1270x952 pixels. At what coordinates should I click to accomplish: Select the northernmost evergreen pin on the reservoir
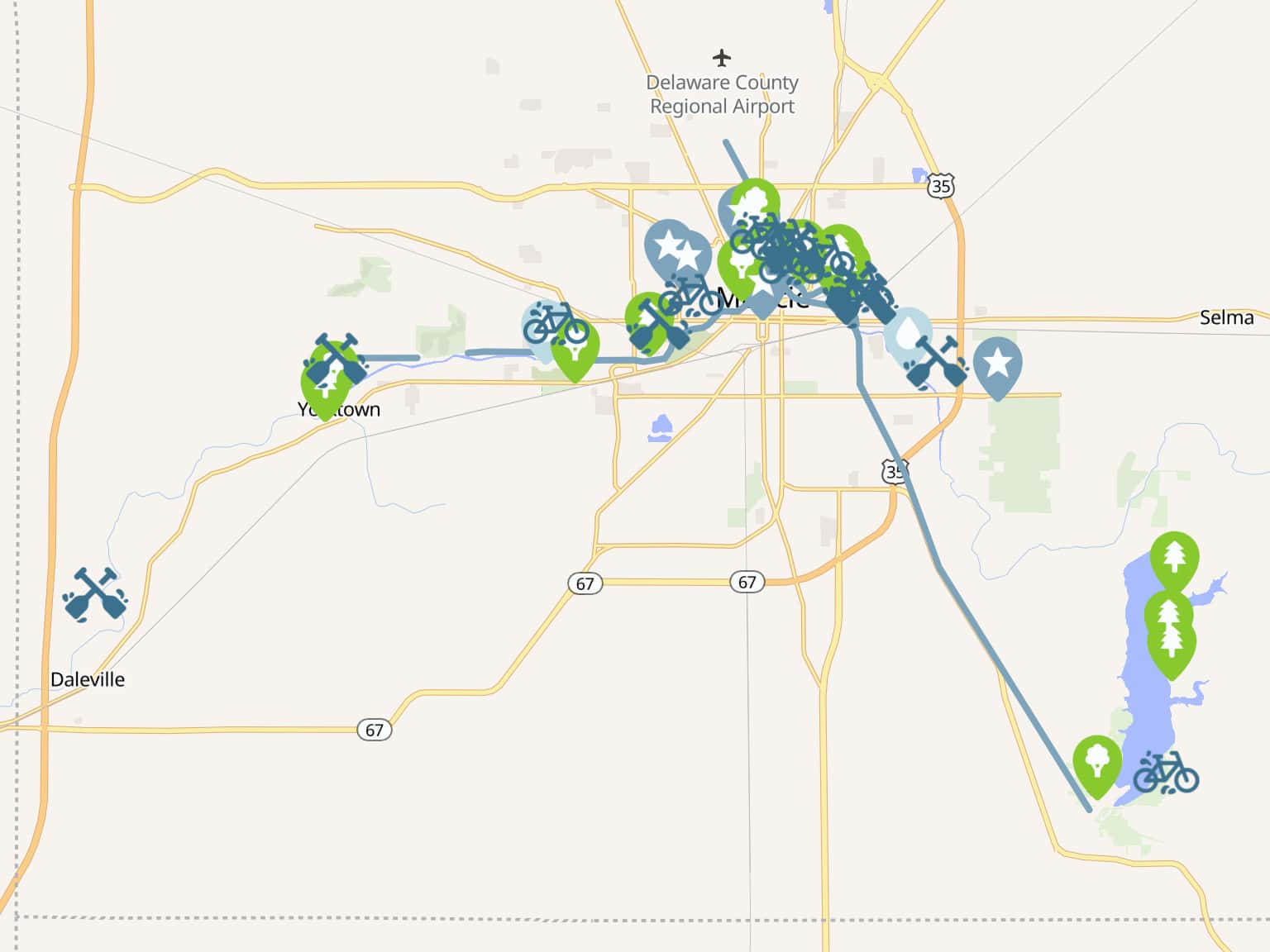tap(1174, 558)
